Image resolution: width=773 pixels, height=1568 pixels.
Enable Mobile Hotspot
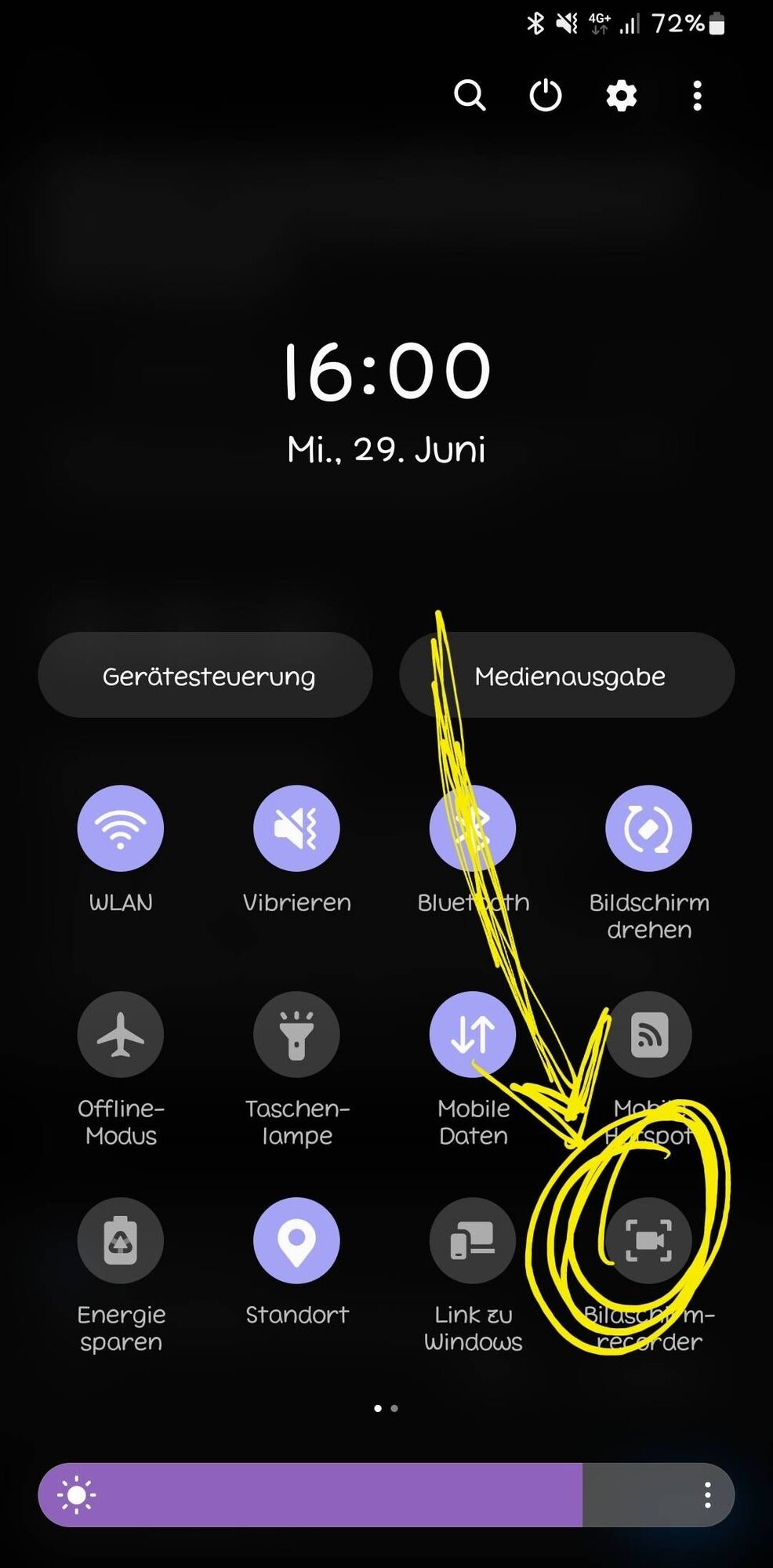[648, 1034]
